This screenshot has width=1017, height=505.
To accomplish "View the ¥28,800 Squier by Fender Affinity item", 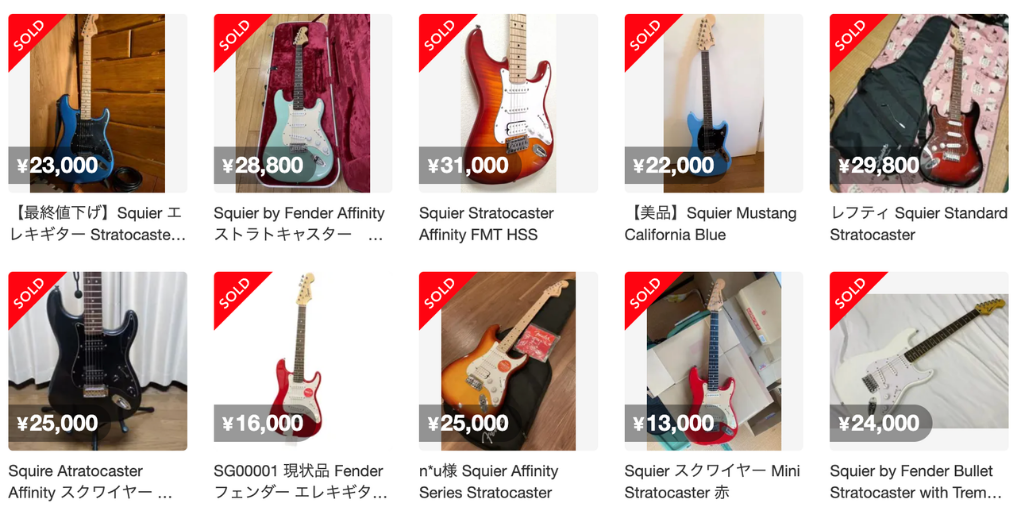I will click(303, 103).
